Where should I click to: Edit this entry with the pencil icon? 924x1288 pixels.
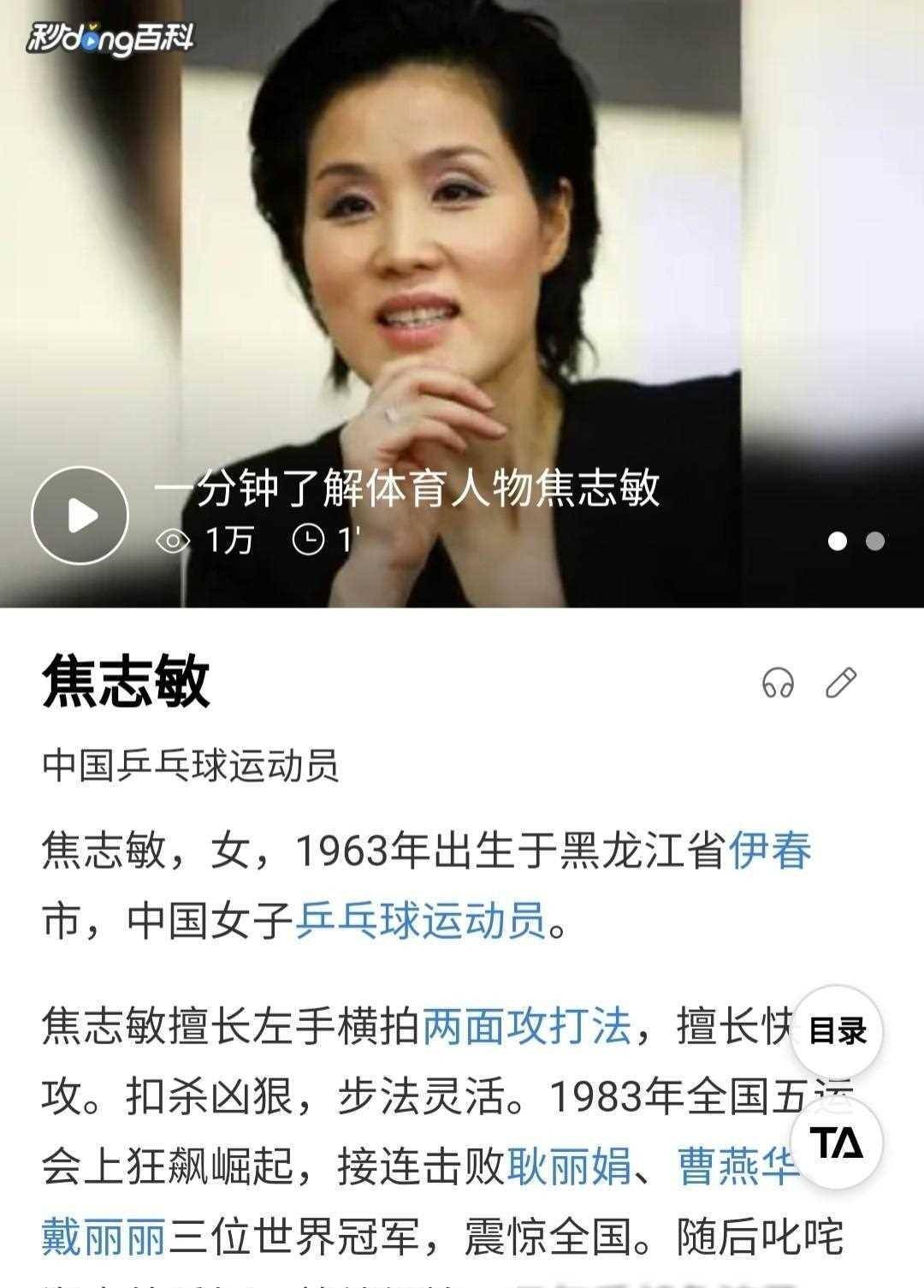[841, 682]
